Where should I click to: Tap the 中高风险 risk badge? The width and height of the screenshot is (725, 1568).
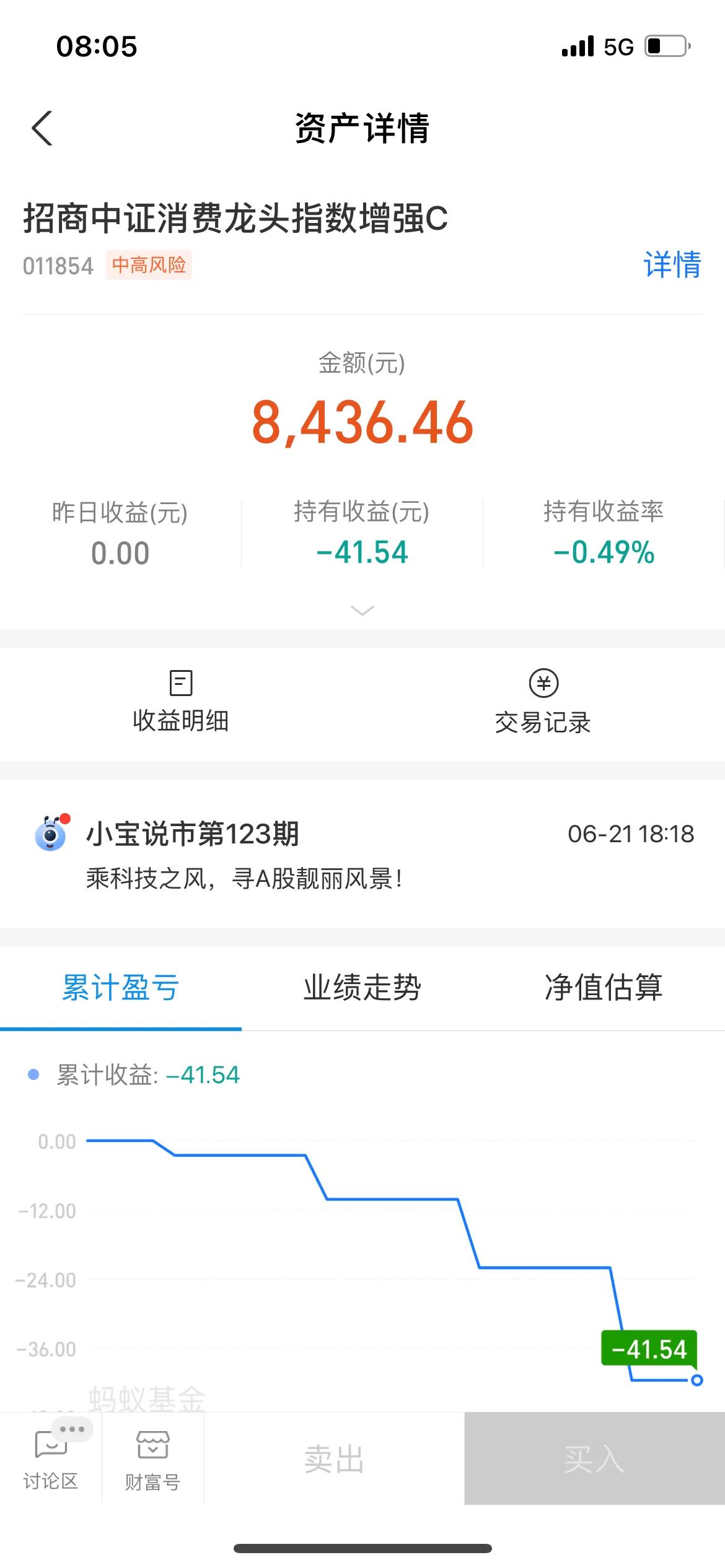pos(149,265)
